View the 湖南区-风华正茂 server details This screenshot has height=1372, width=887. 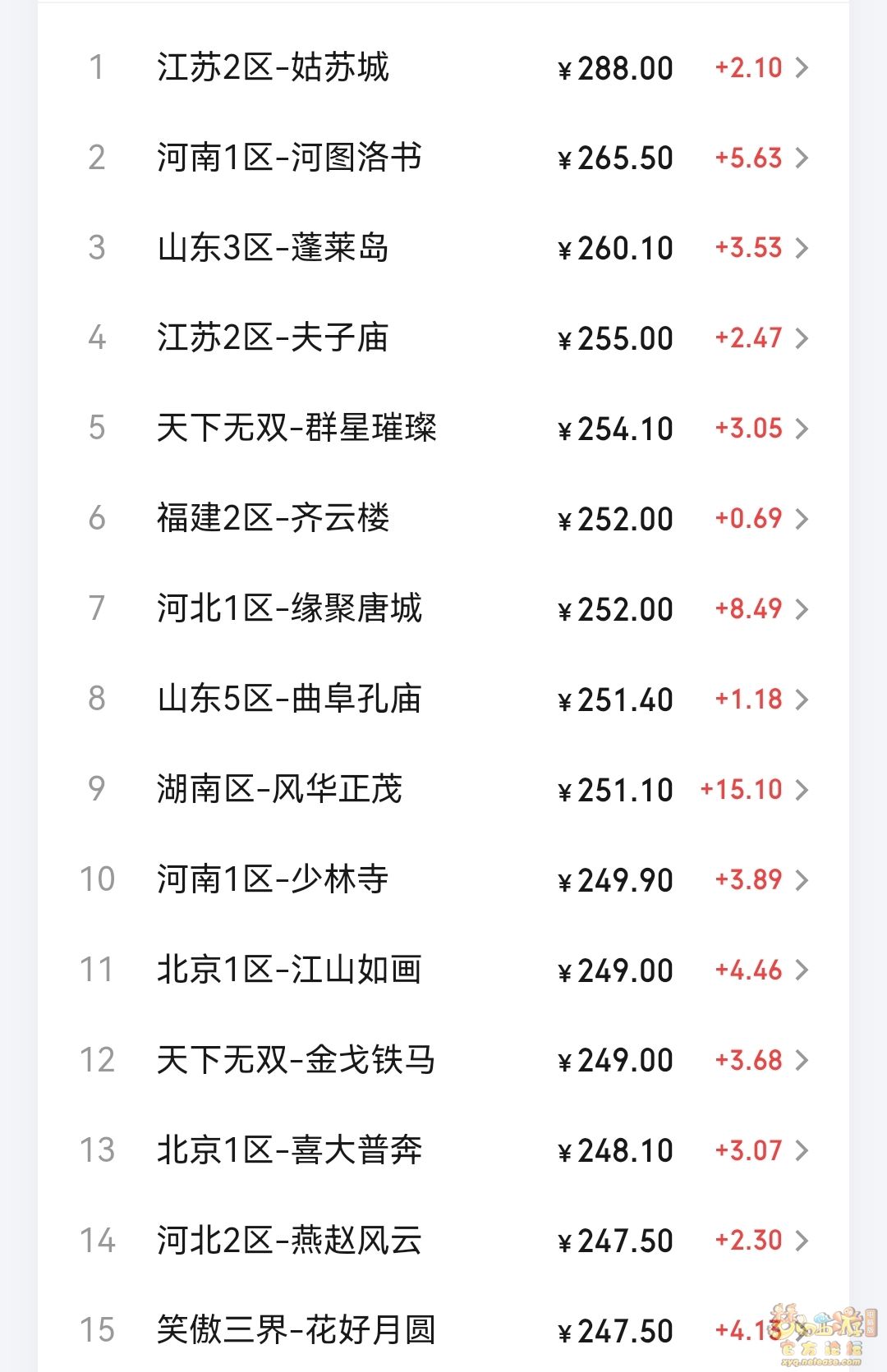point(443,790)
